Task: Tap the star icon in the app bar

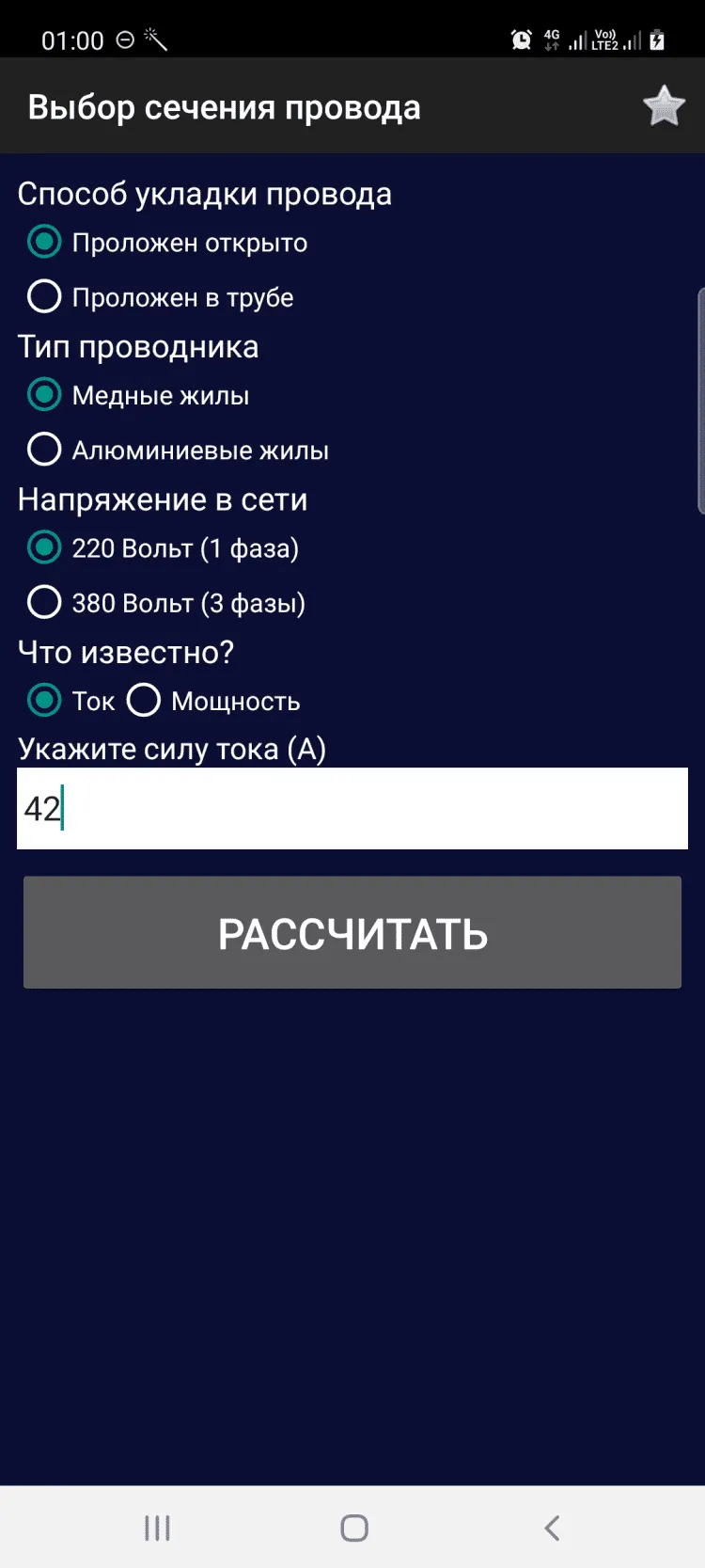Action: (664, 106)
